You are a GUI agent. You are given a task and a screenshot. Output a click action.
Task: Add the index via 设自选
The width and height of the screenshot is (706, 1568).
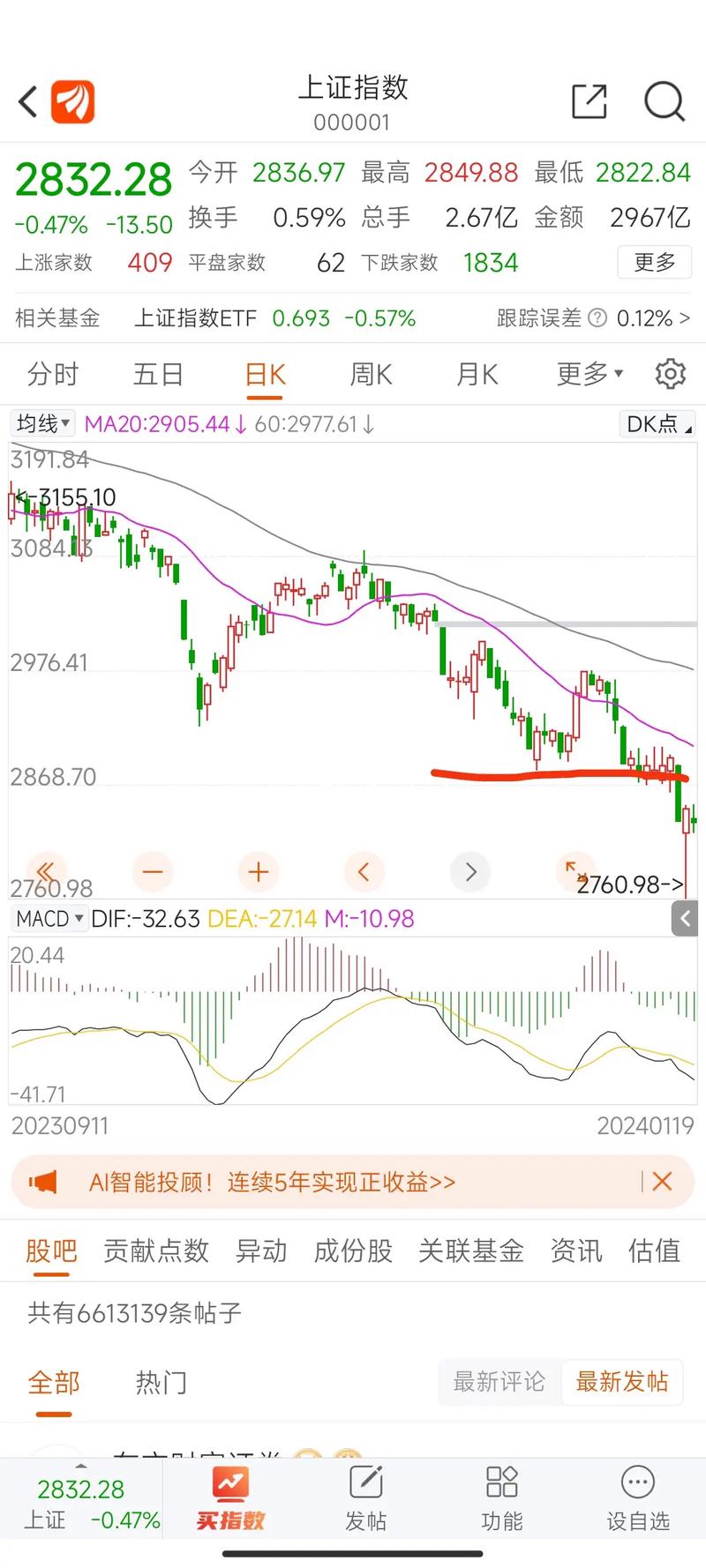pos(637,1499)
